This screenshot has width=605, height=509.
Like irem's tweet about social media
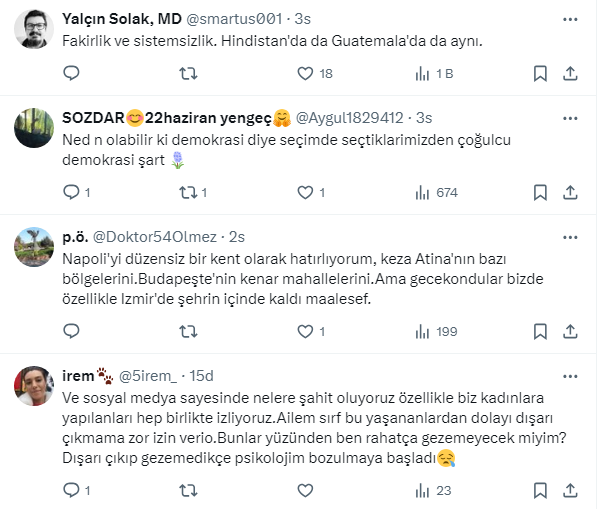[307, 490]
